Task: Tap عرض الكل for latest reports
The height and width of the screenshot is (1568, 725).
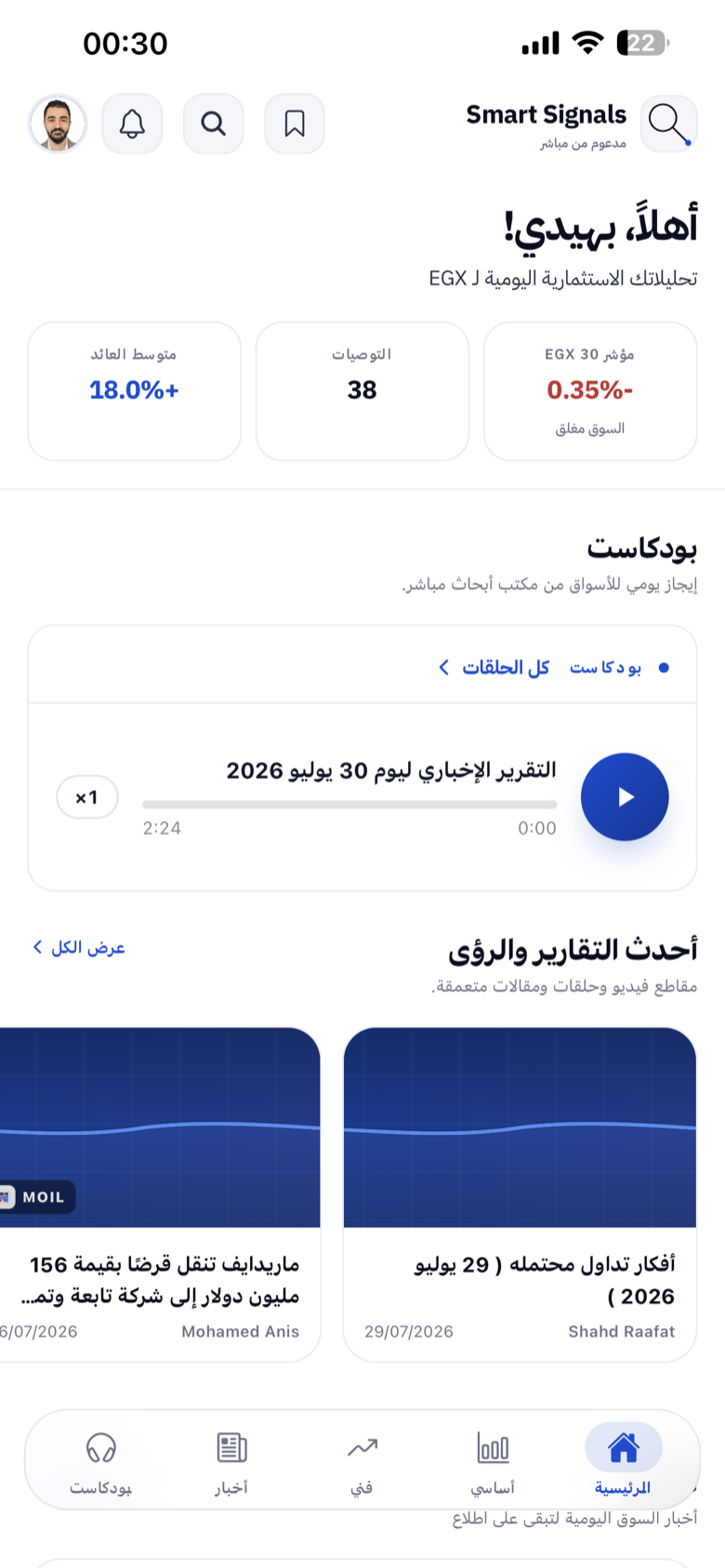Action: pos(79,947)
